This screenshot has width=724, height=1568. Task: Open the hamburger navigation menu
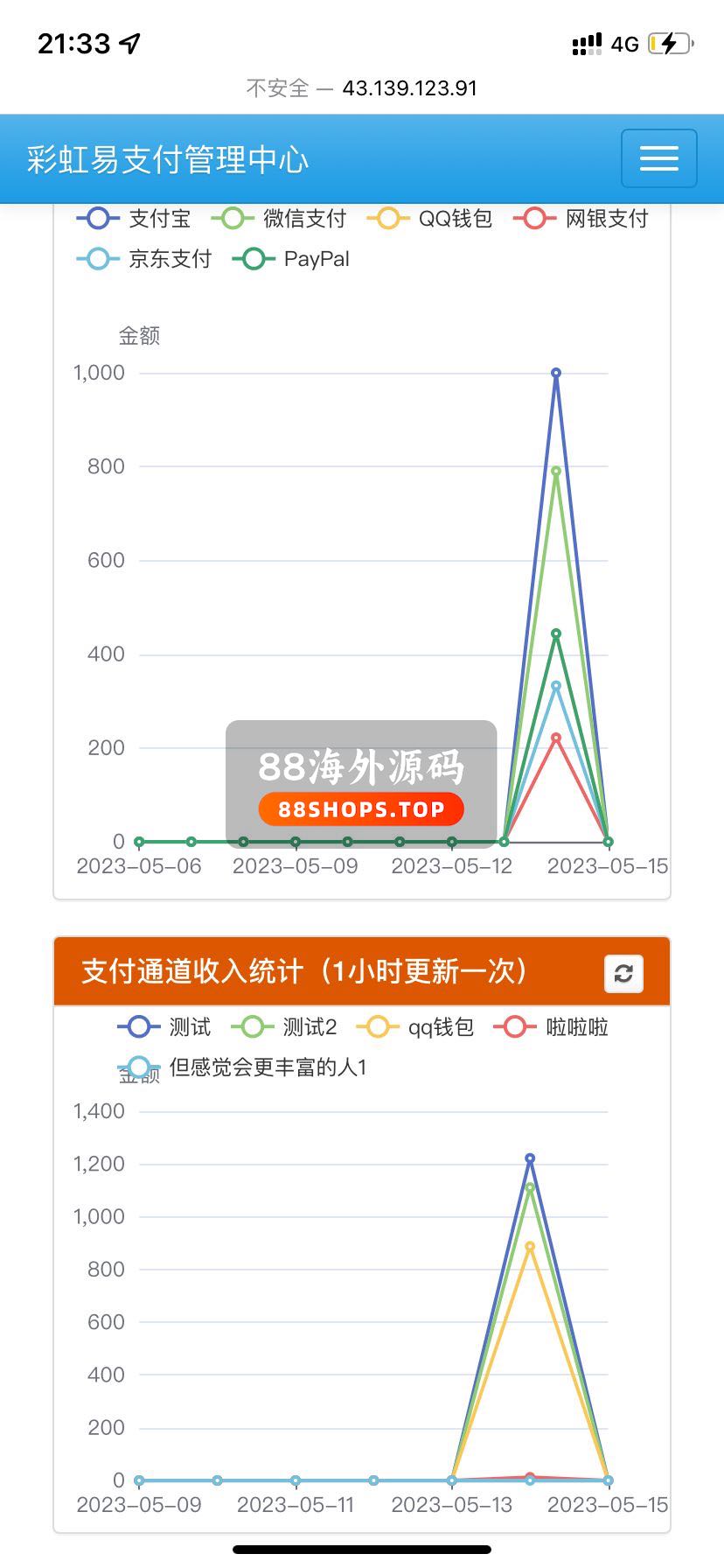point(658,158)
